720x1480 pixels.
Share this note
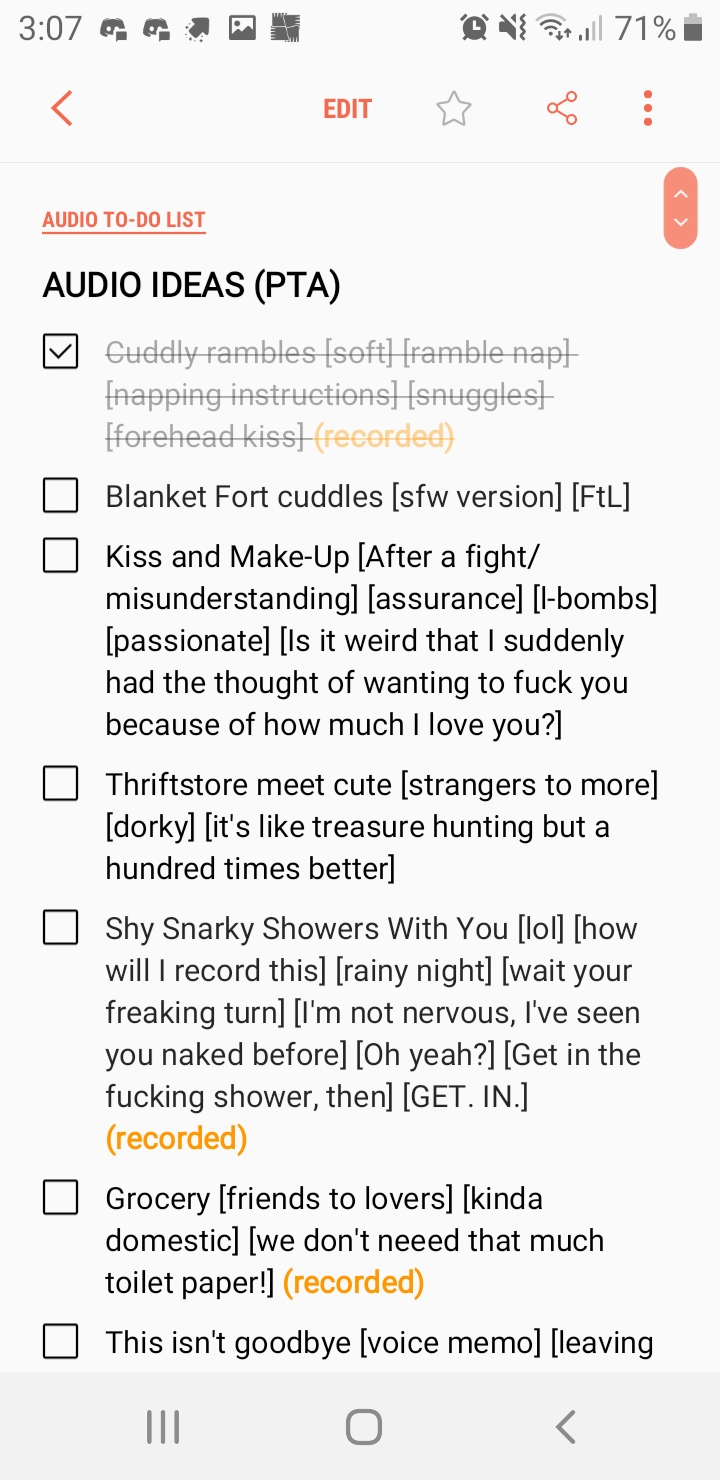pyautogui.click(x=562, y=108)
